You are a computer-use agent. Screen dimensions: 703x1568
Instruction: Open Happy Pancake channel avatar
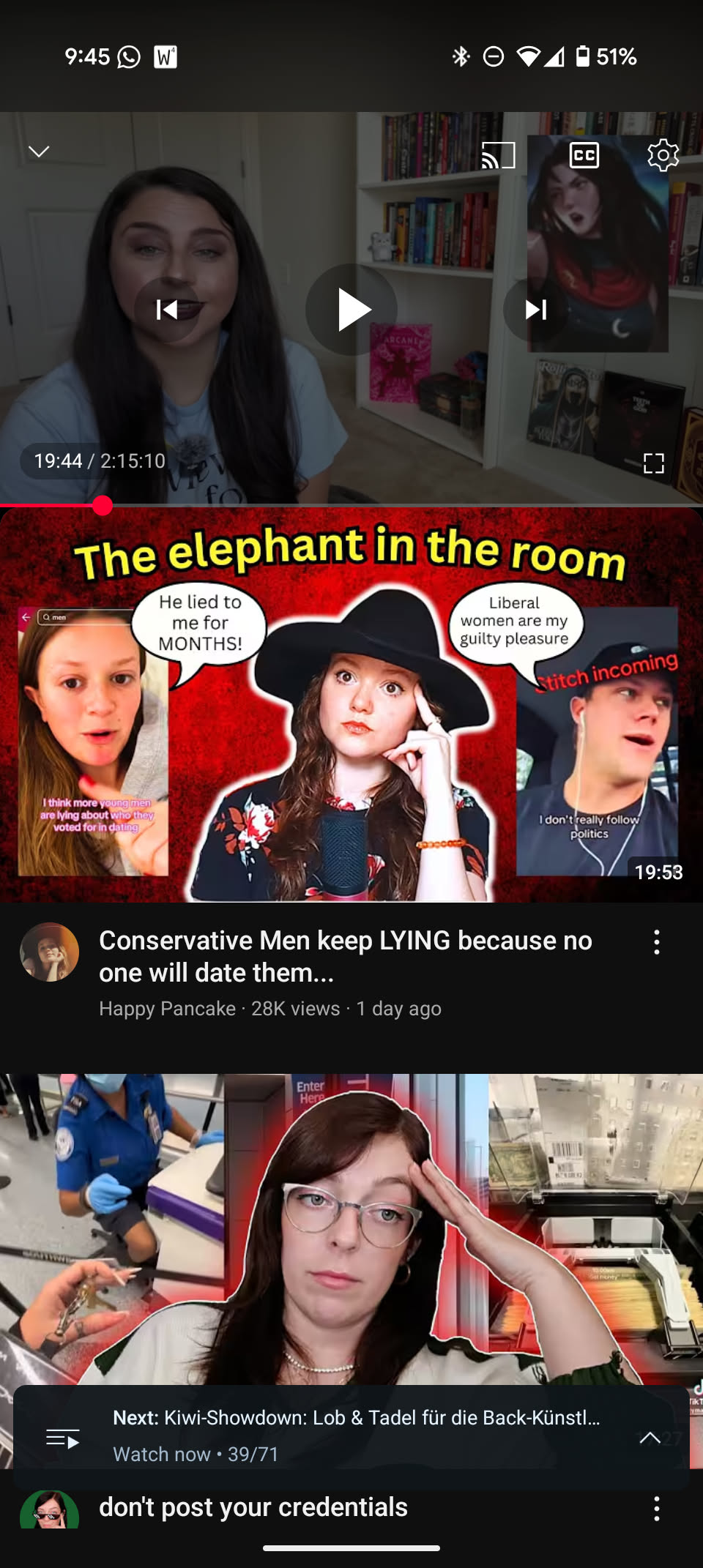49,952
